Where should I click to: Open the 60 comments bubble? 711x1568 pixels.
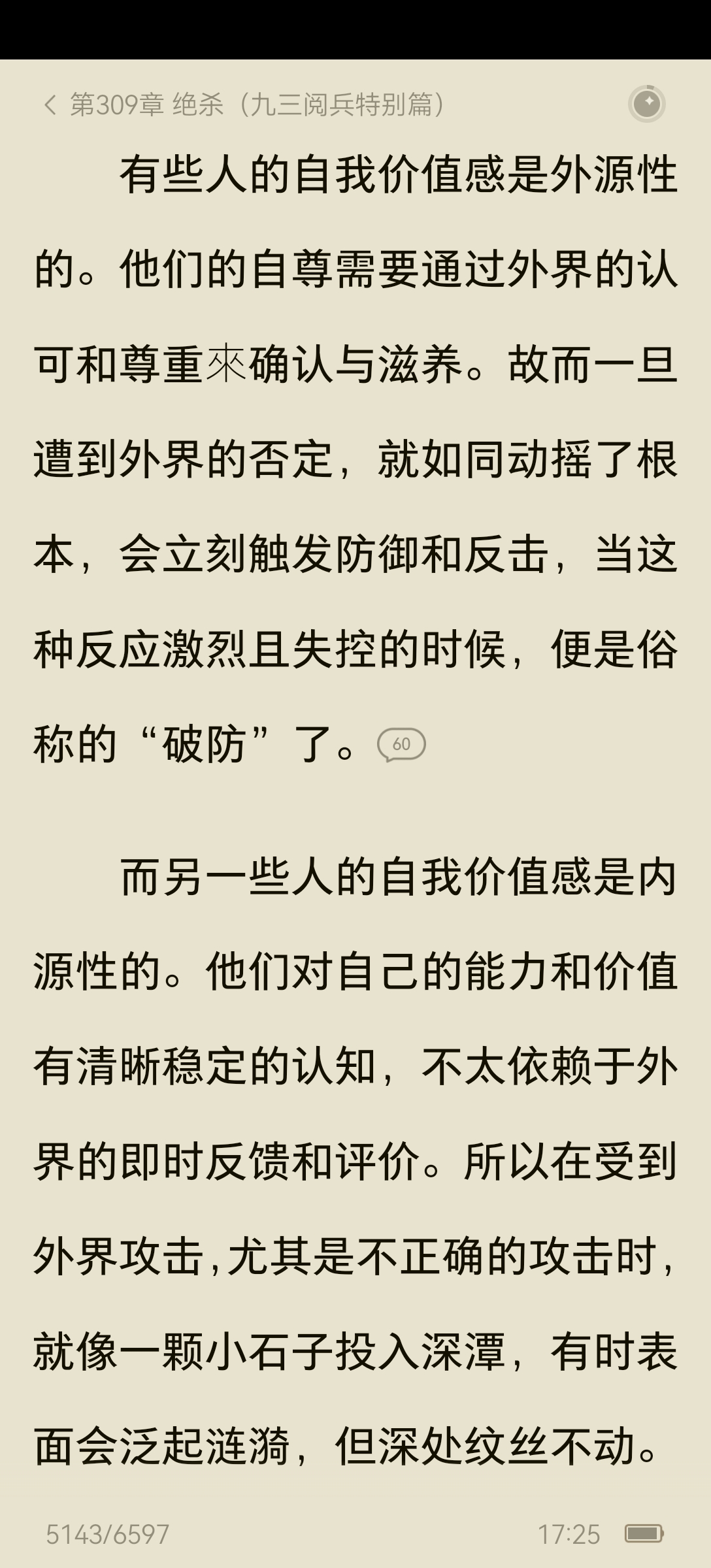[401, 744]
